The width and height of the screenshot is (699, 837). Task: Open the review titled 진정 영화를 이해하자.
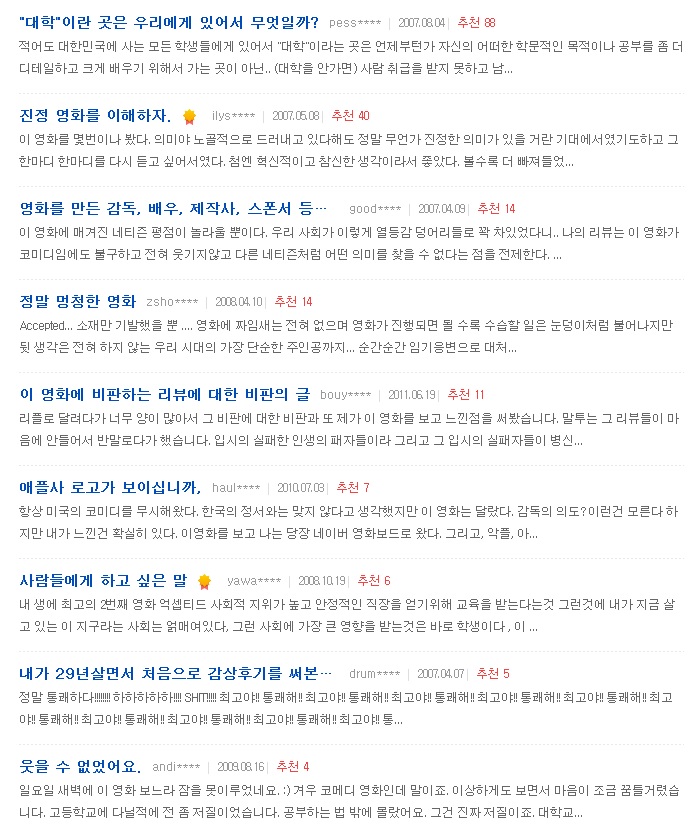95,115
